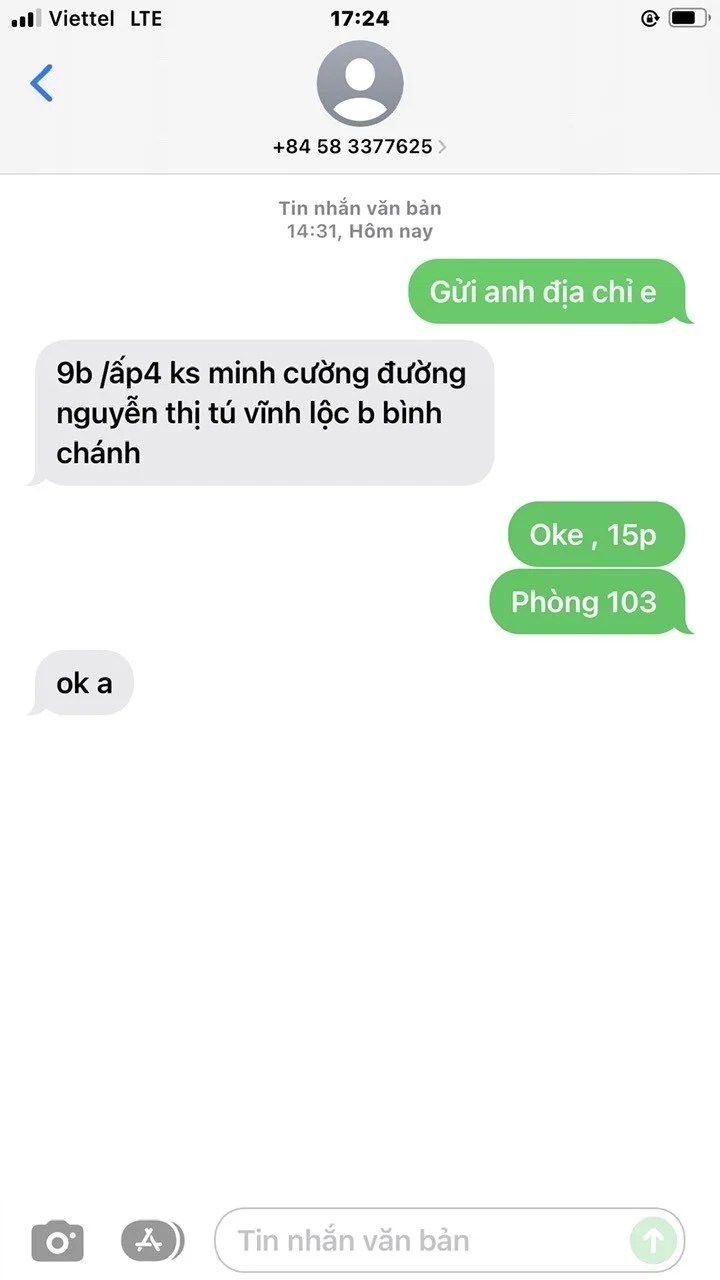
Task: Send the message with the arrow button
Action: (653, 1241)
